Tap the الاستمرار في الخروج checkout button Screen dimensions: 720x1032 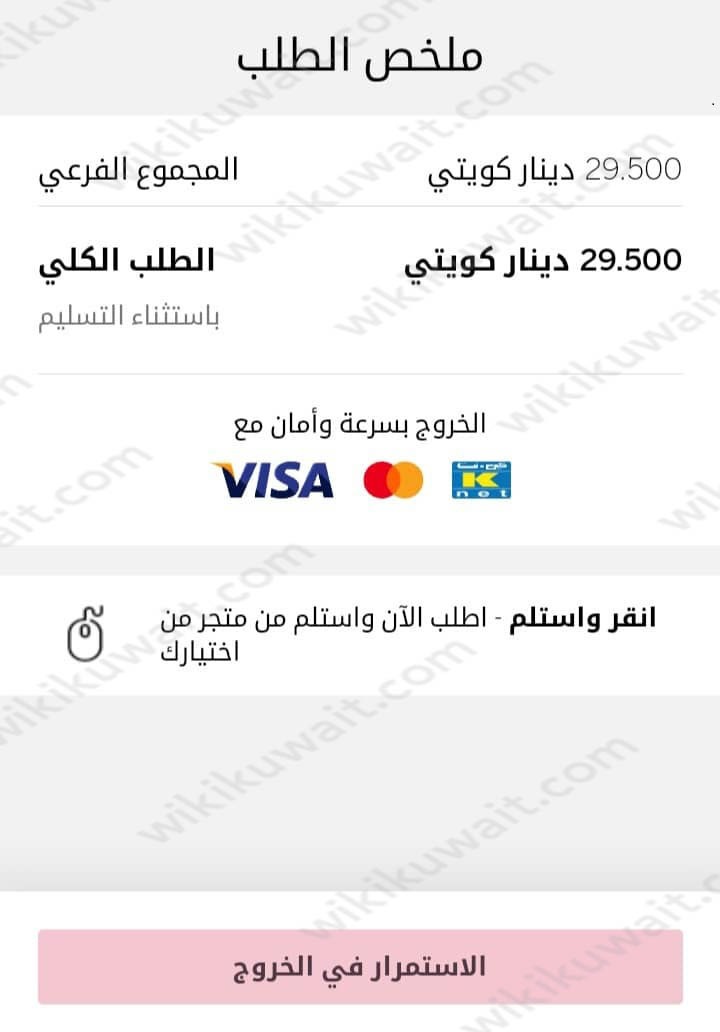(x=360, y=966)
